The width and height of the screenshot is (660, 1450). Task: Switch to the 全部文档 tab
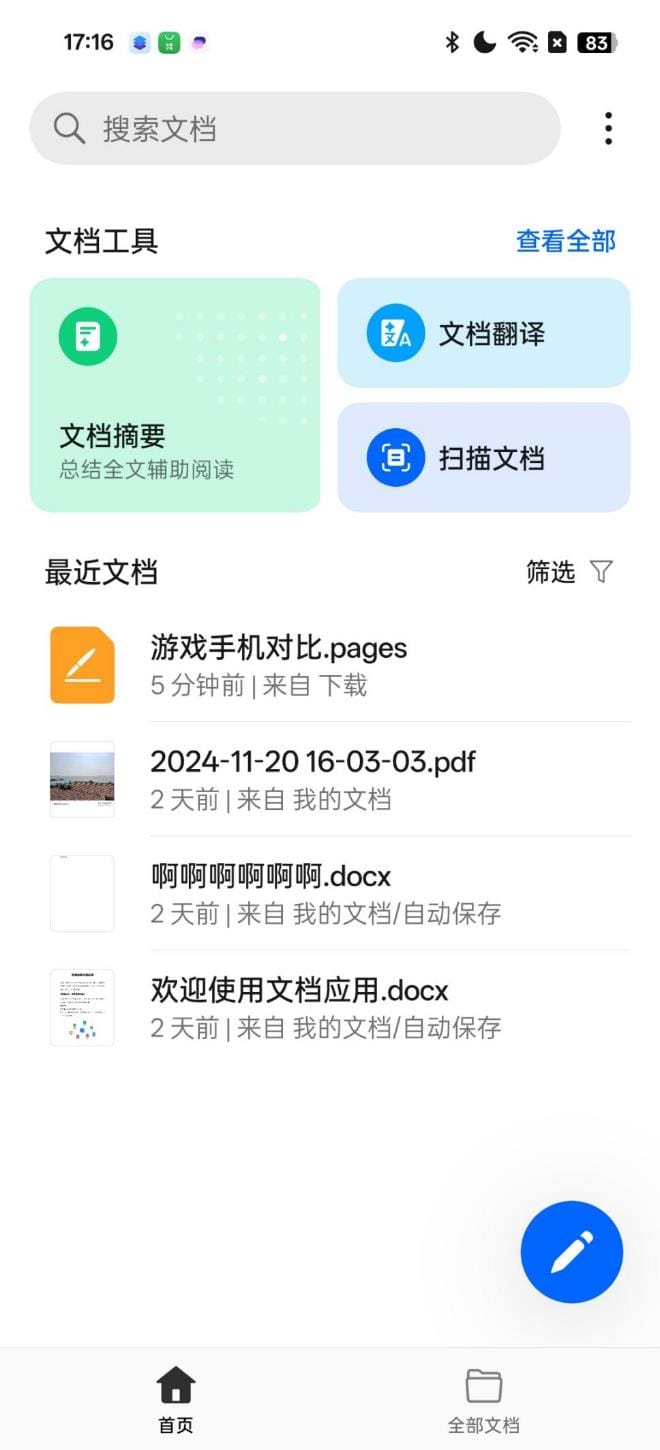click(483, 1399)
